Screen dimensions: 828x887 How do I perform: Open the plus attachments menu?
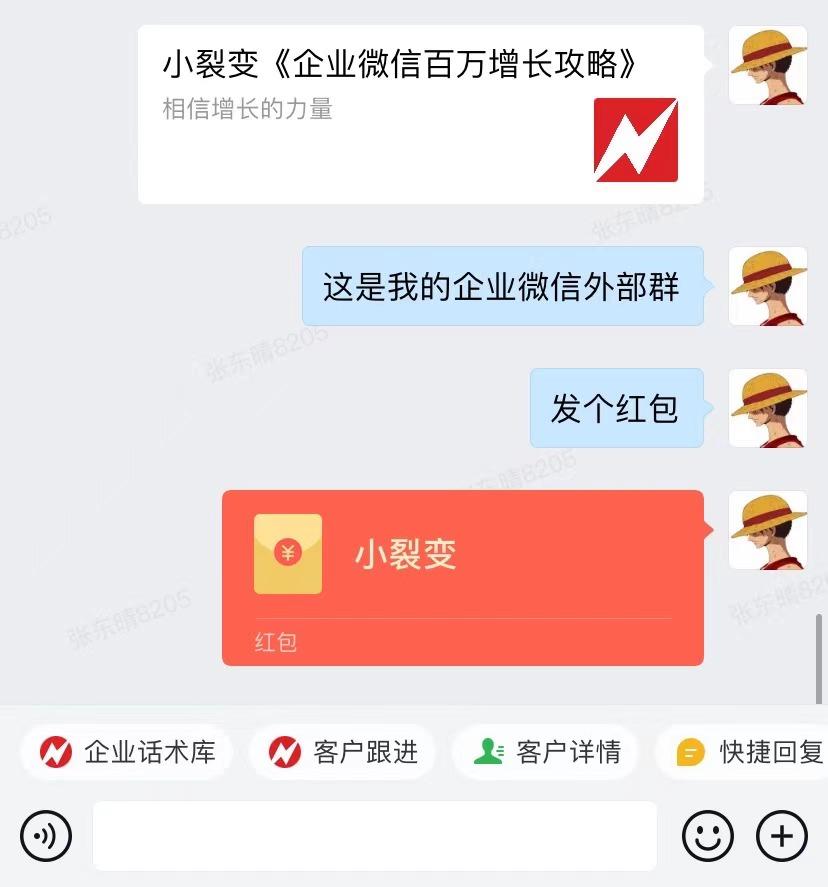click(781, 835)
